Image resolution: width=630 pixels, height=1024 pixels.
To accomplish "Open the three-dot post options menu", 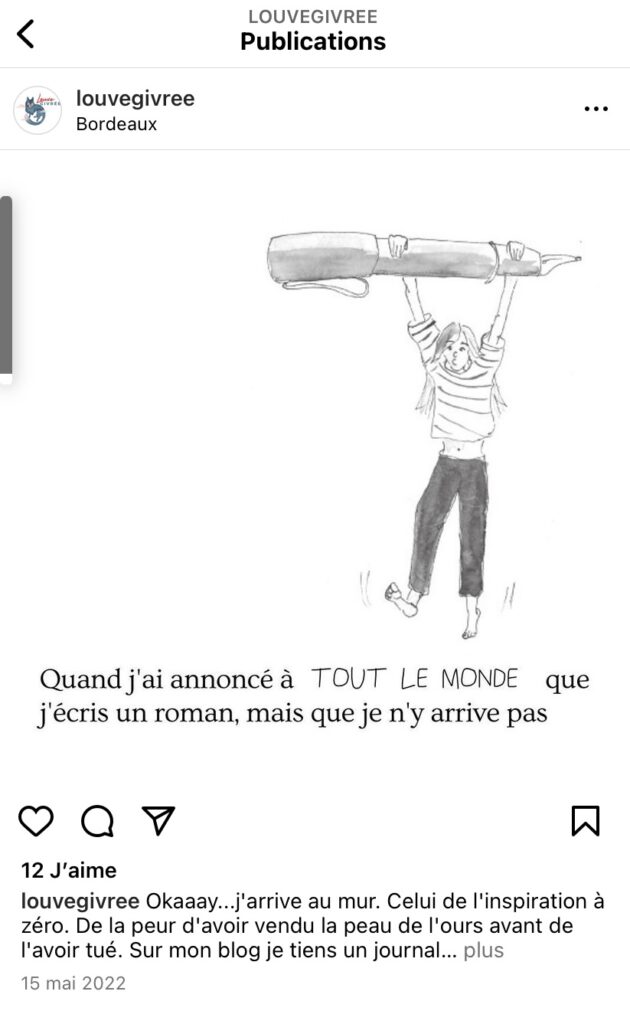I will [x=595, y=109].
